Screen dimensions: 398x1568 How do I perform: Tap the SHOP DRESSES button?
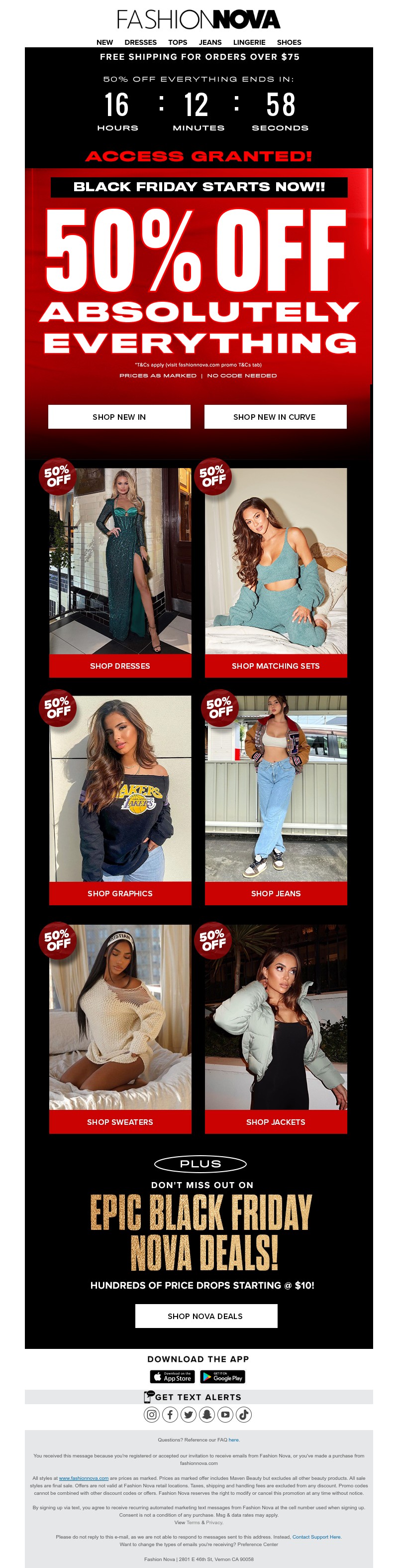click(x=120, y=666)
